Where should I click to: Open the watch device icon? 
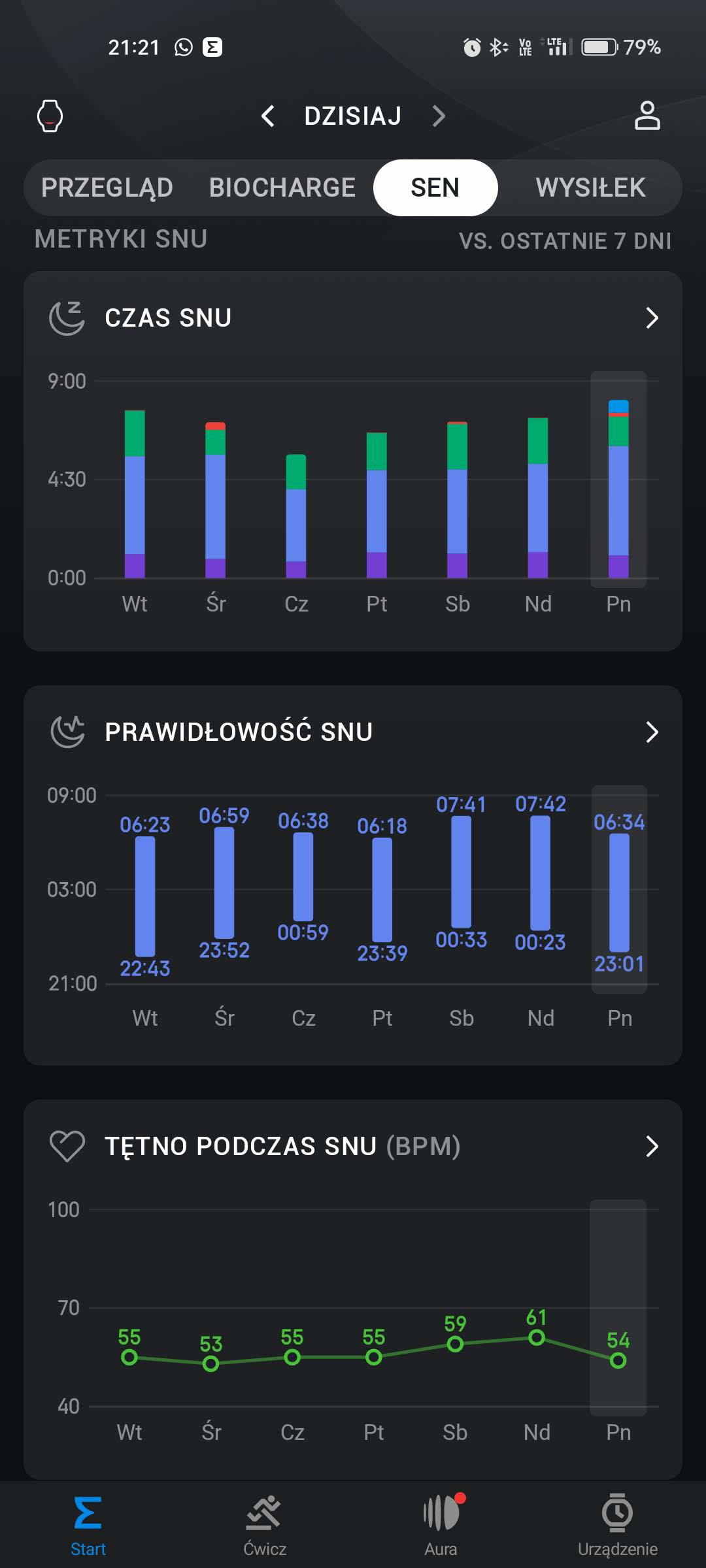tap(50, 116)
